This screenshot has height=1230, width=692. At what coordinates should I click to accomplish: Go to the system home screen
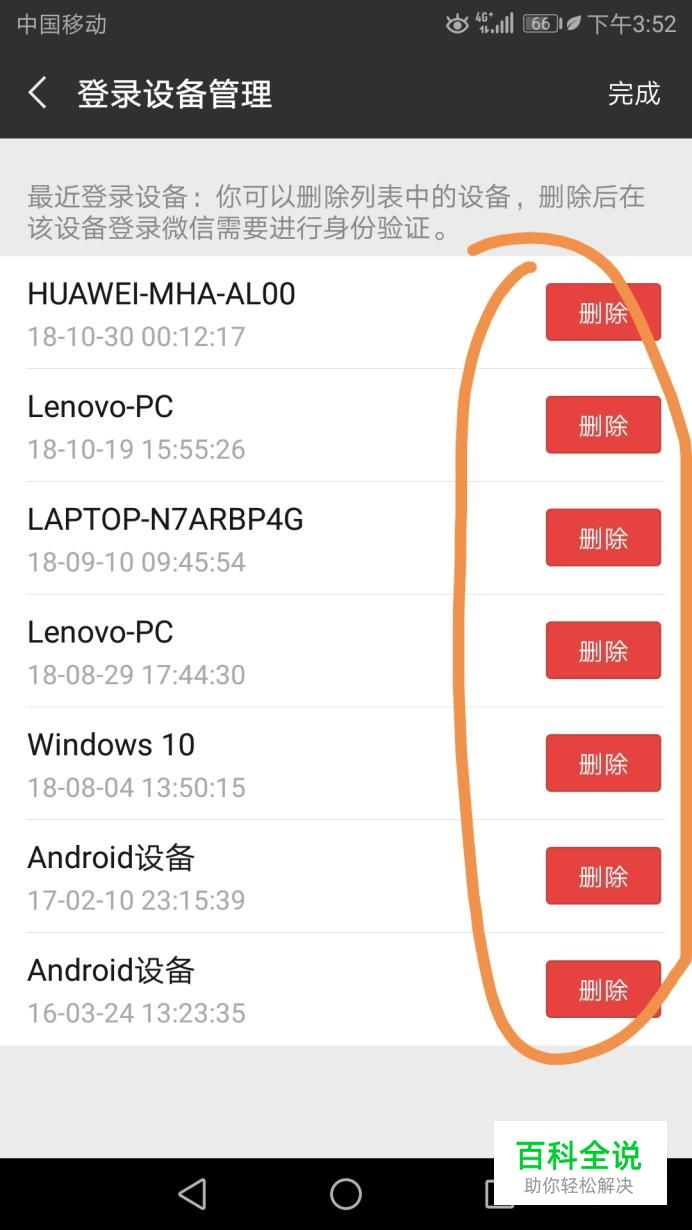coord(346,1193)
